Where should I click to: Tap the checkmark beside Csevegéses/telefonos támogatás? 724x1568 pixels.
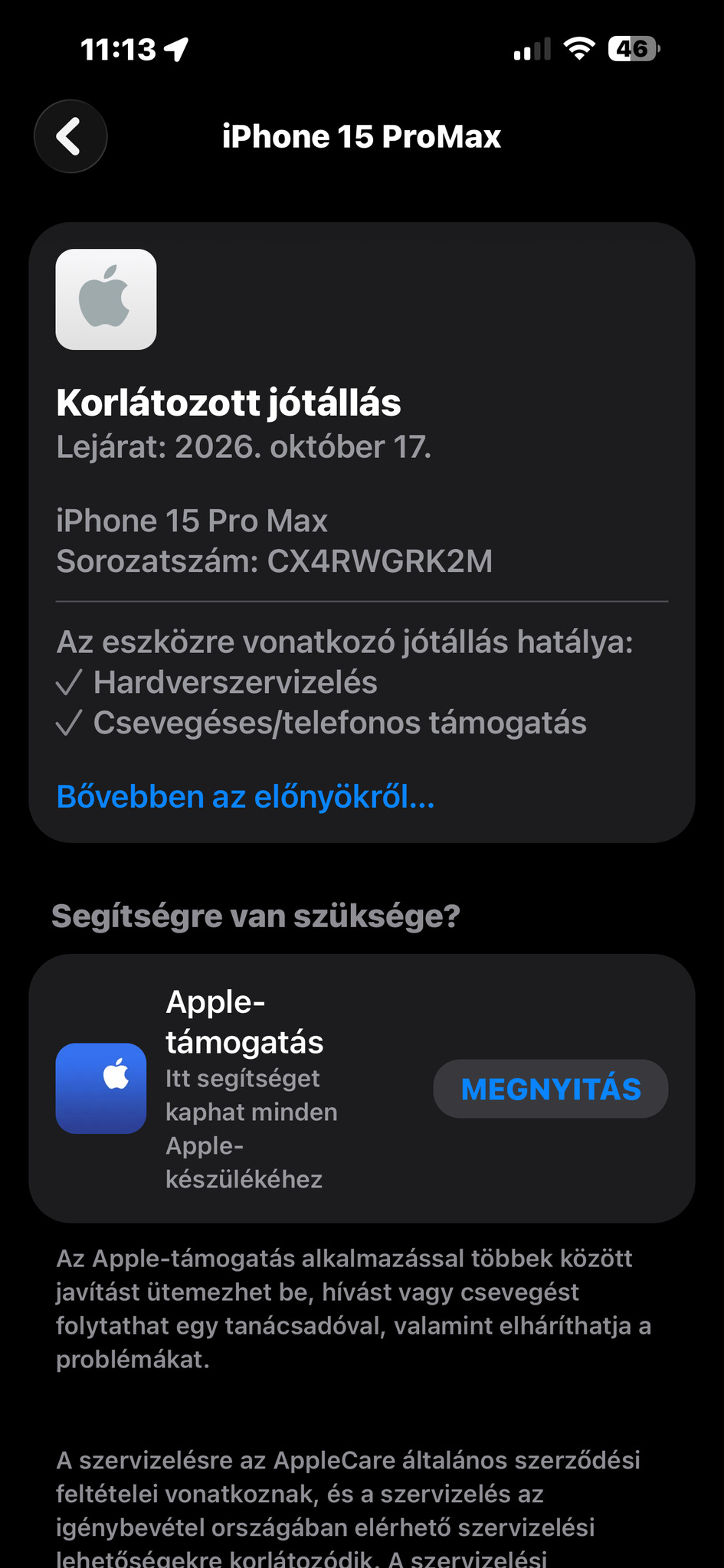pyautogui.click(x=70, y=722)
